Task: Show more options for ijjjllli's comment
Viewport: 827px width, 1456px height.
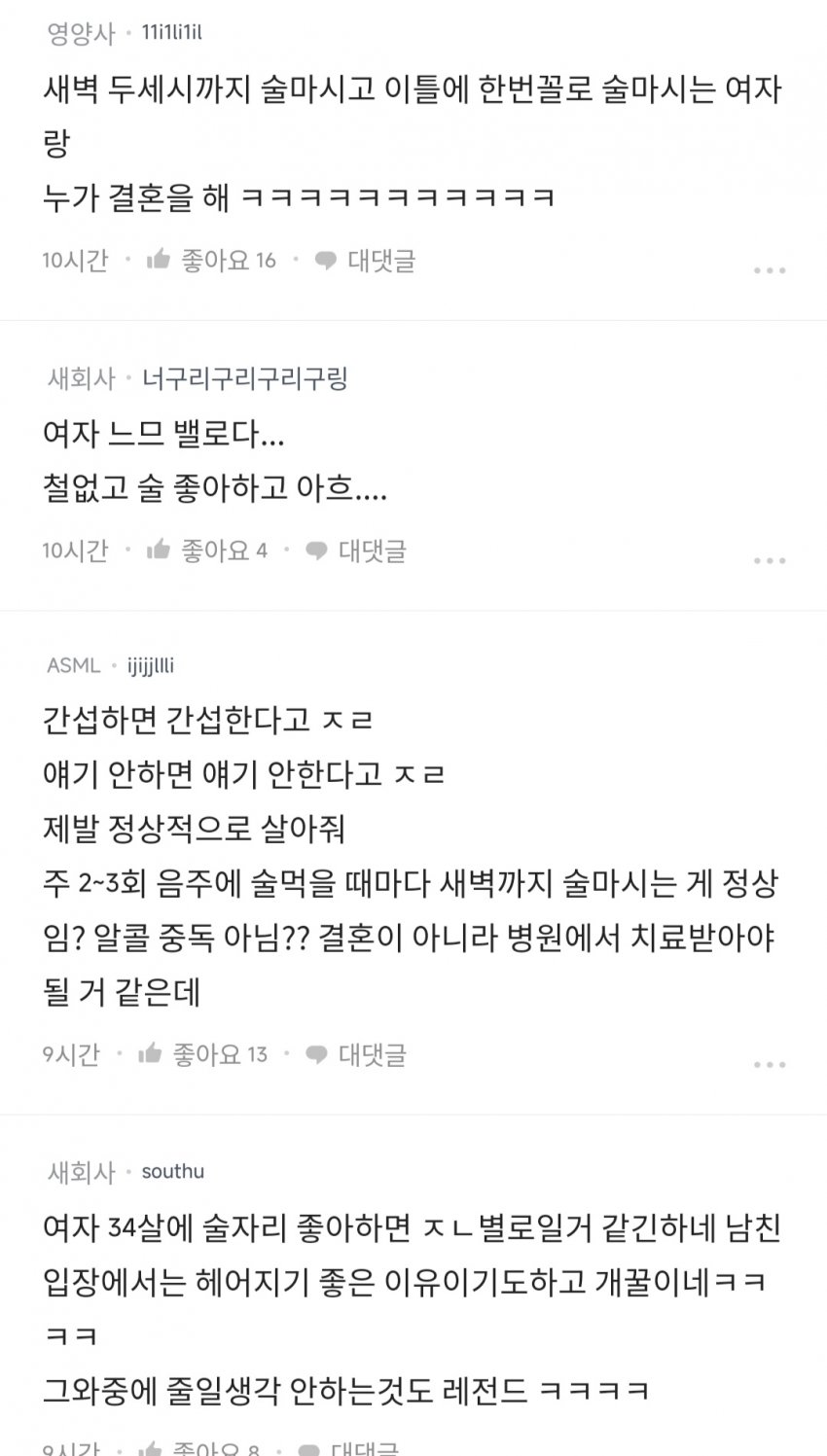Action: click(x=769, y=1065)
